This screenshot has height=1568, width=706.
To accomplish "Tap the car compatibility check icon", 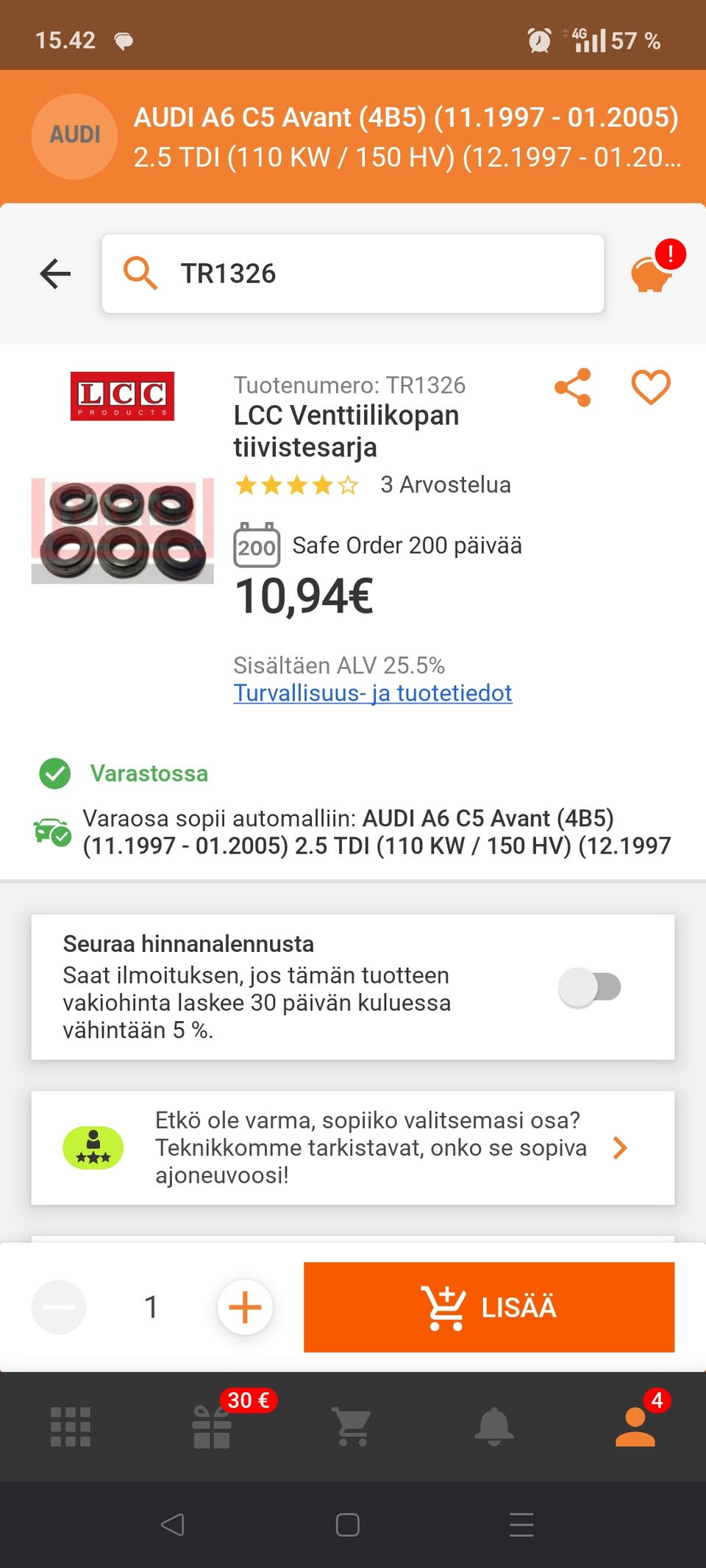I will pos(51,831).
